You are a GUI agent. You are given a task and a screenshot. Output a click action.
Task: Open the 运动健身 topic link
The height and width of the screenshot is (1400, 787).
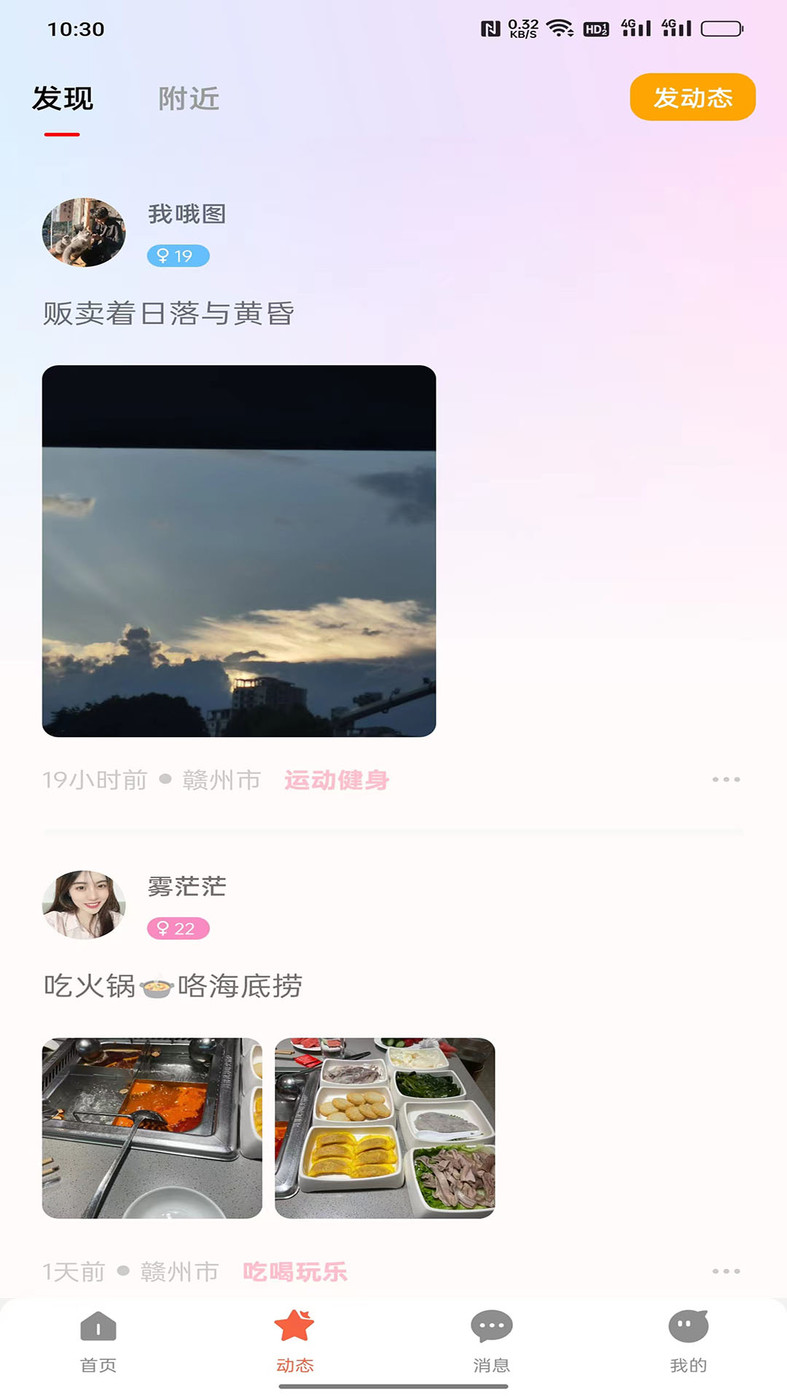pyautogui.click(x=337, y=779)
